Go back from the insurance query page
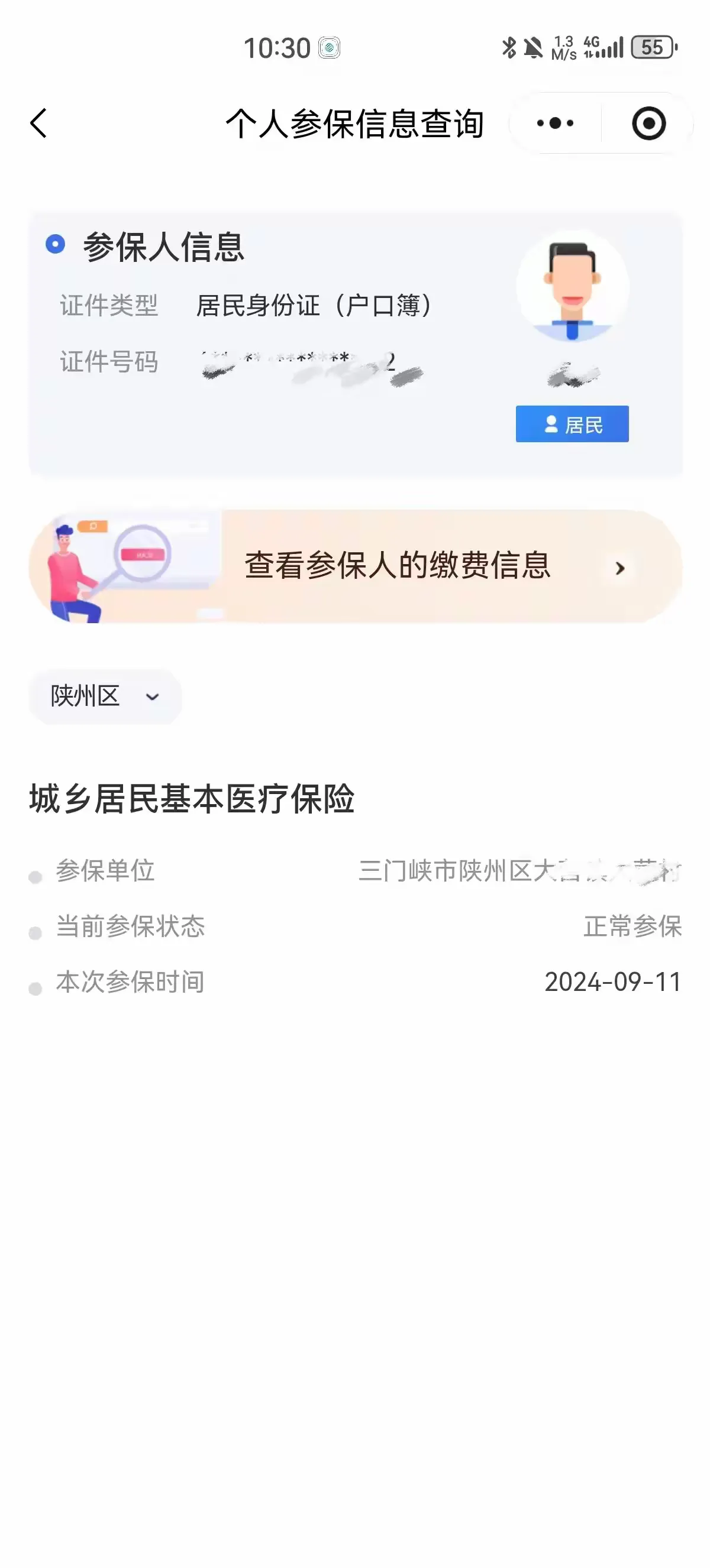Screen dimensions: 710x1568 (x=38, y=124)
